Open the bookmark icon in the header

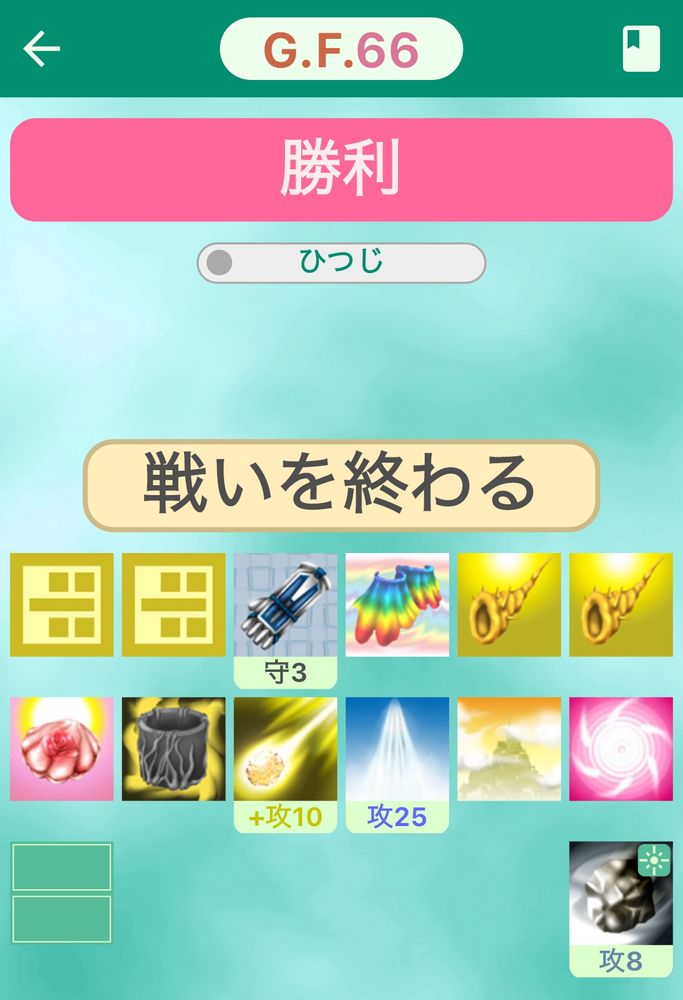click(x=641, y=49)
